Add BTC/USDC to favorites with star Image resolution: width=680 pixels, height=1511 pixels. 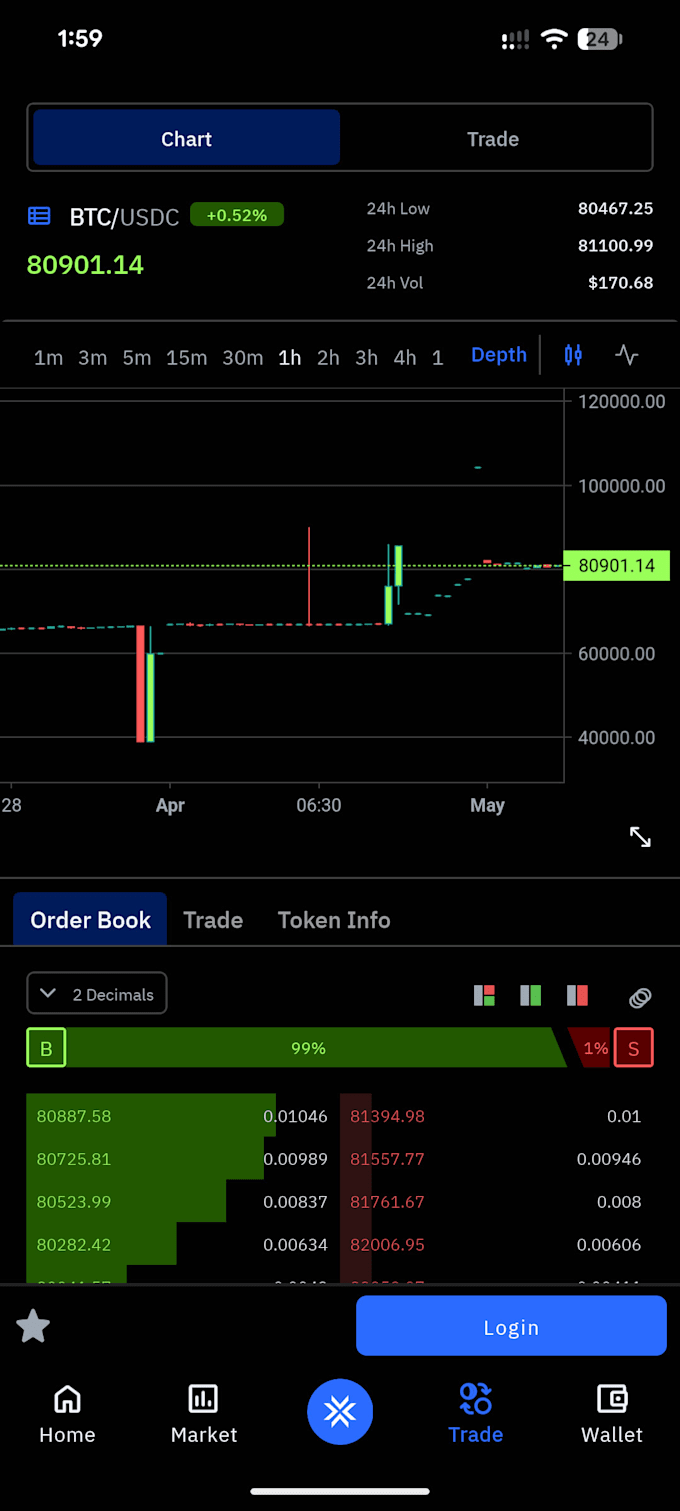coord(33,1326)
